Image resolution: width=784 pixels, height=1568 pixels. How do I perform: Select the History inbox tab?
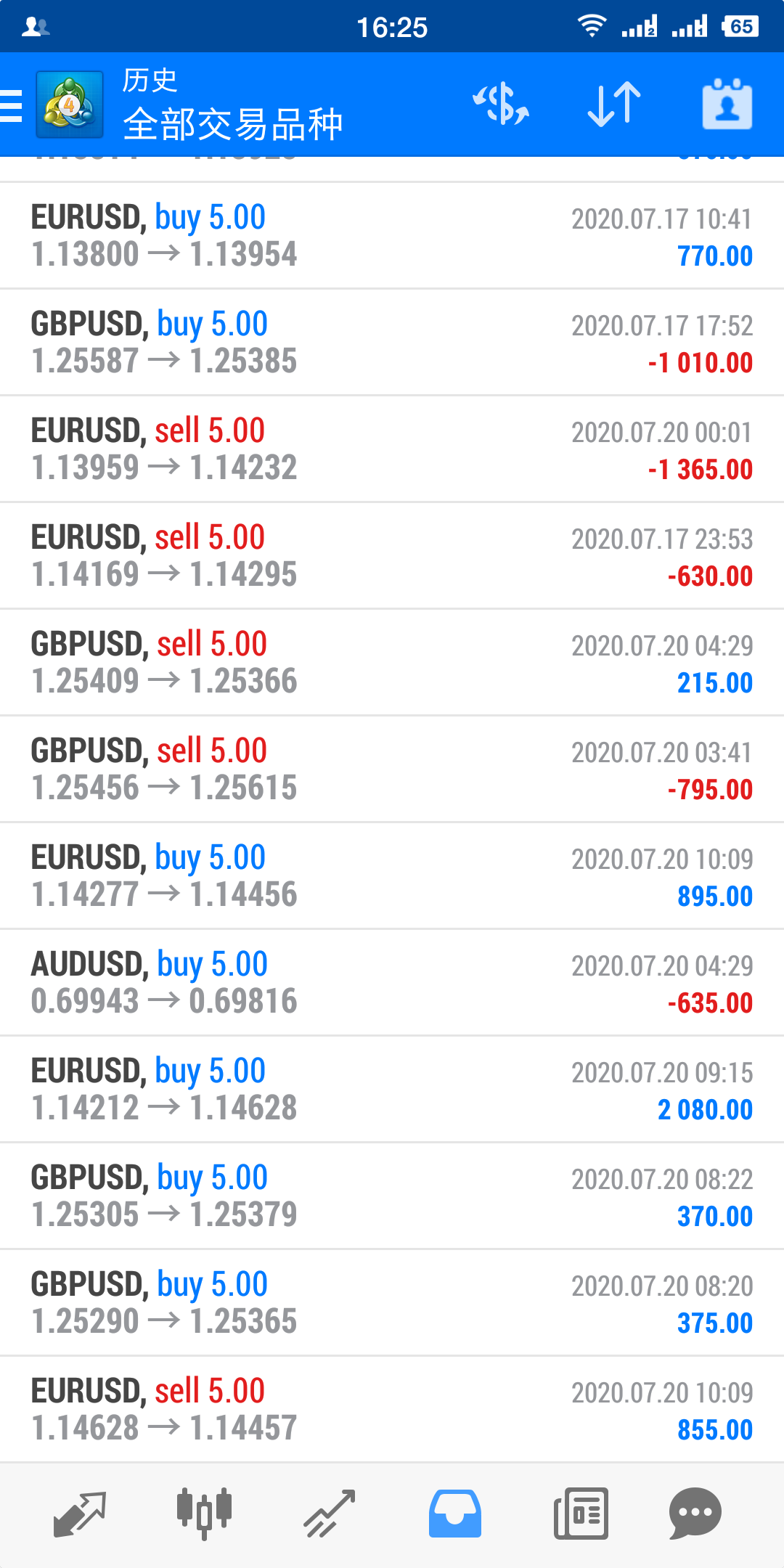point(454,1514)
